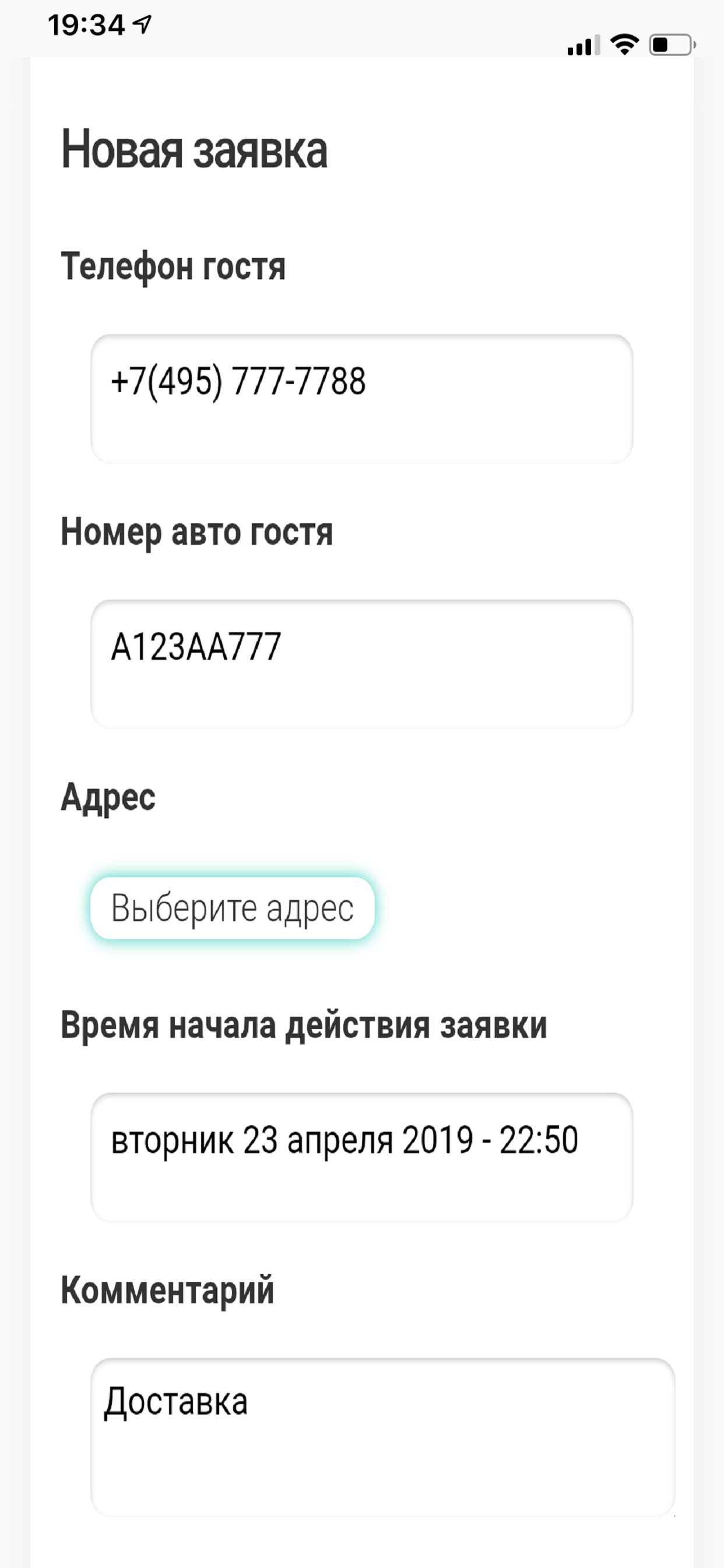Viewport: 724px width, 1568px height.
Task: Tap the battery indicator icon
Action: (667, 44)
